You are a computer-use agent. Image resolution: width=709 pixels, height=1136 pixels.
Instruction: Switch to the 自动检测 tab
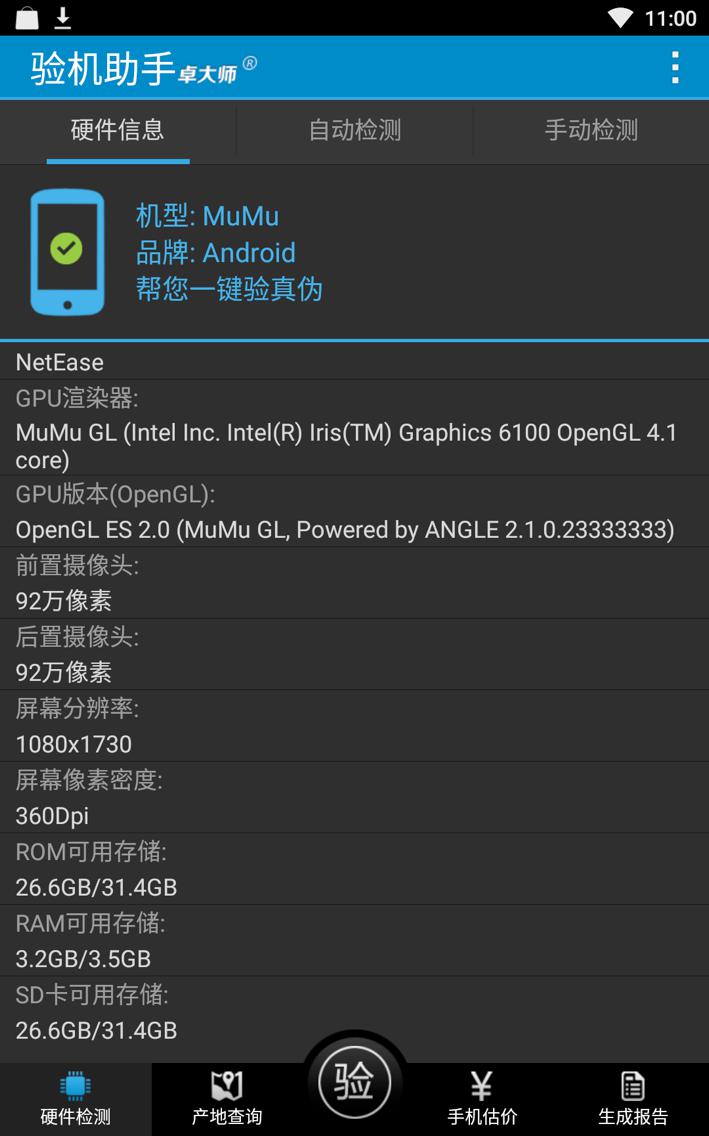tap(354, 130)
